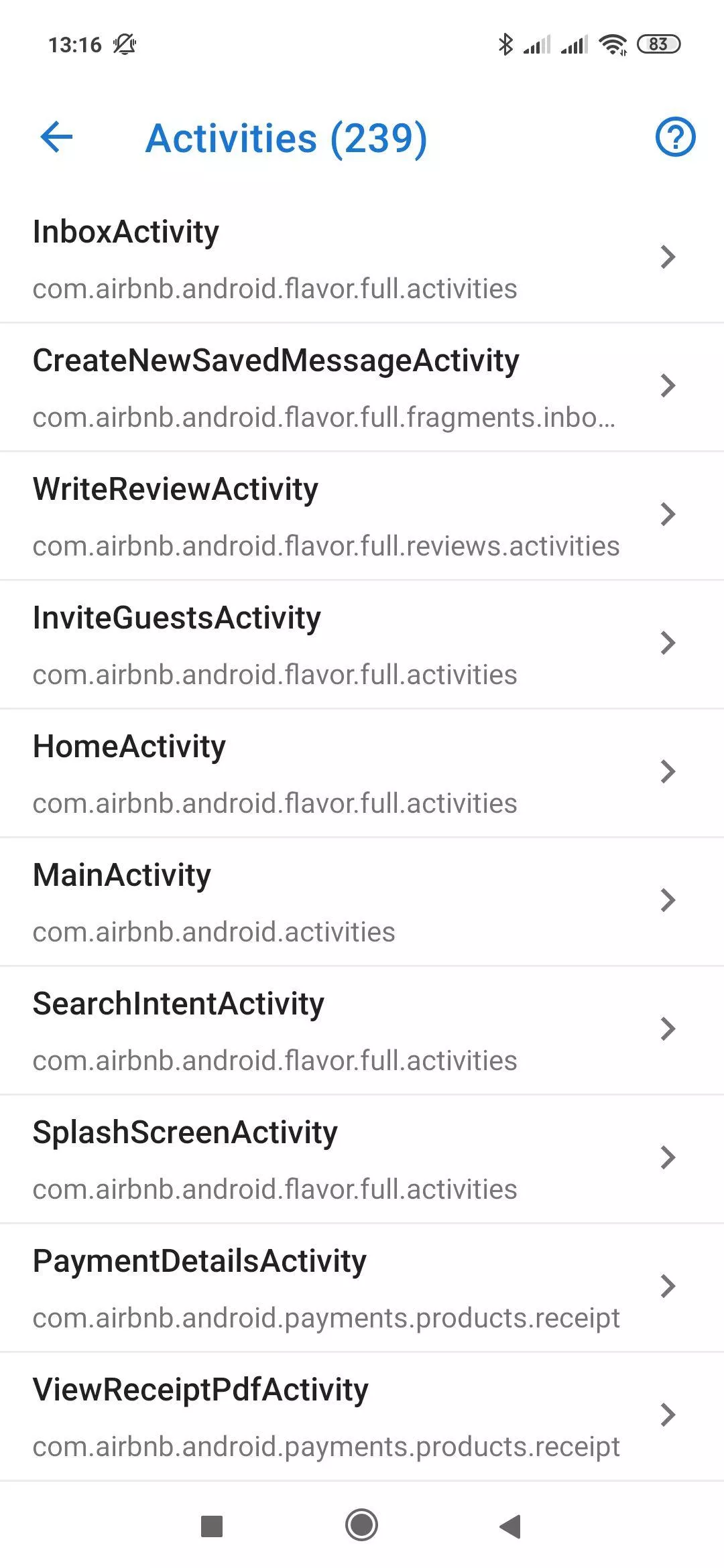
Task: Tap the SplashScreenActivity row
Action: coord(362,1159)
